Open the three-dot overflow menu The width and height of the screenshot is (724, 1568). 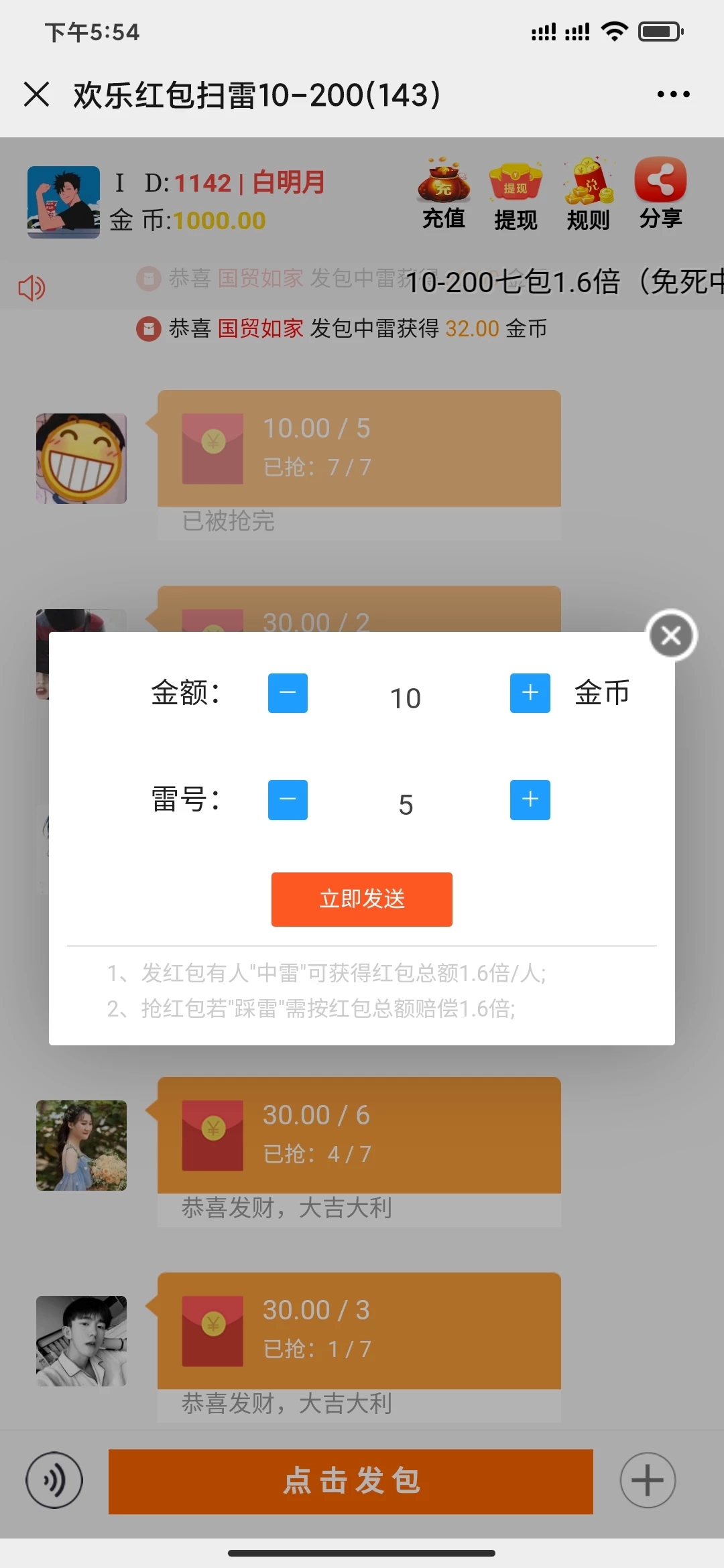tap(673, 94)
